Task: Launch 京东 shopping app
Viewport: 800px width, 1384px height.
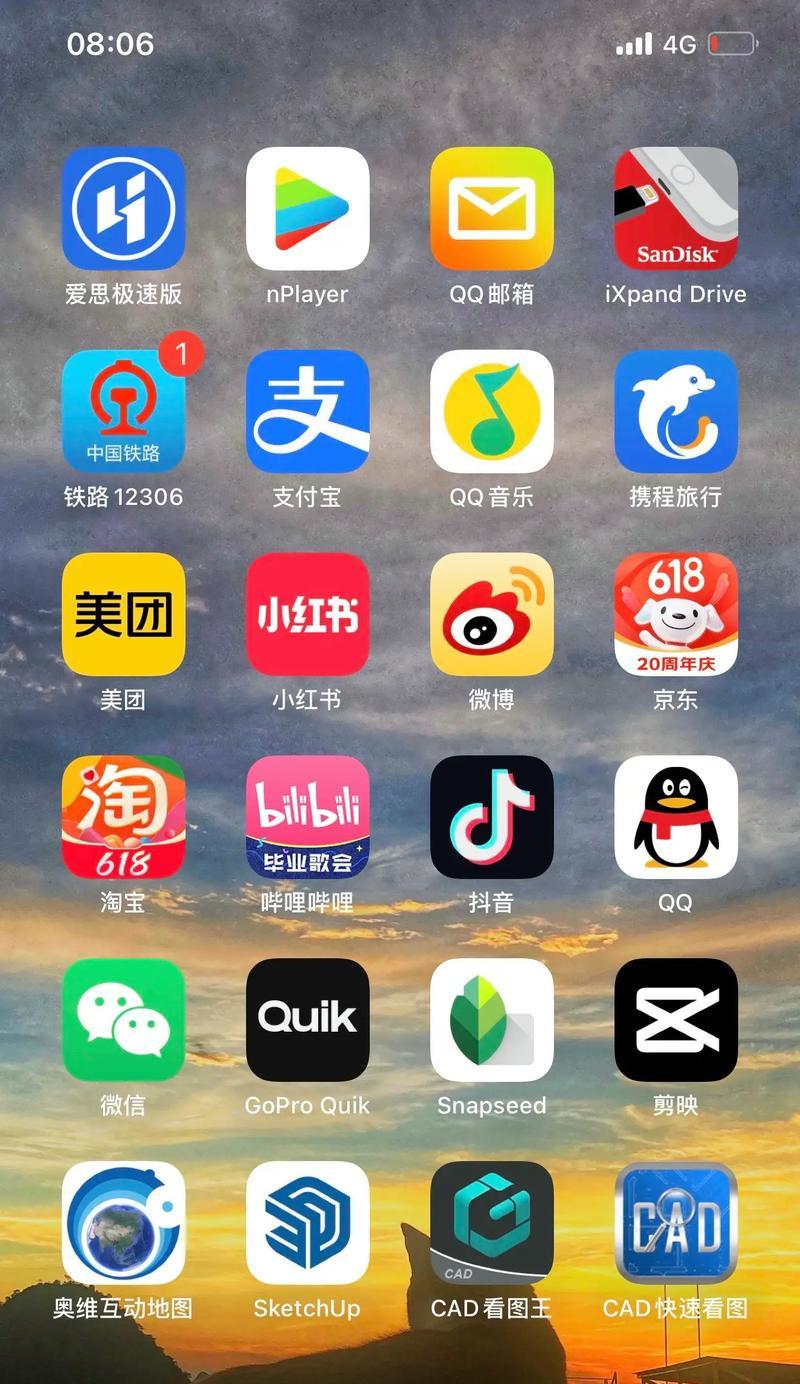Action: click(675, 614)
